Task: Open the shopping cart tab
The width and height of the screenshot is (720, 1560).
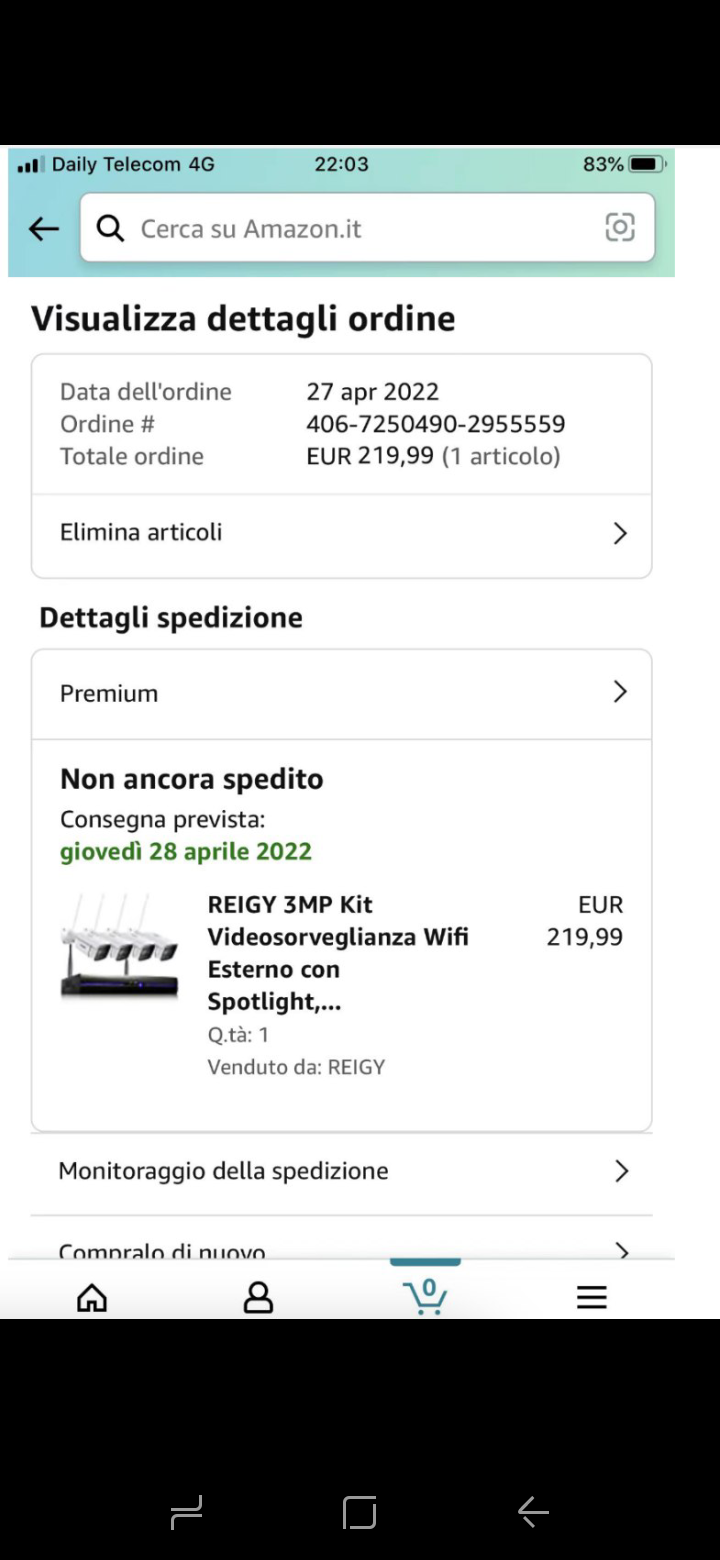Action: point(426,1296)
